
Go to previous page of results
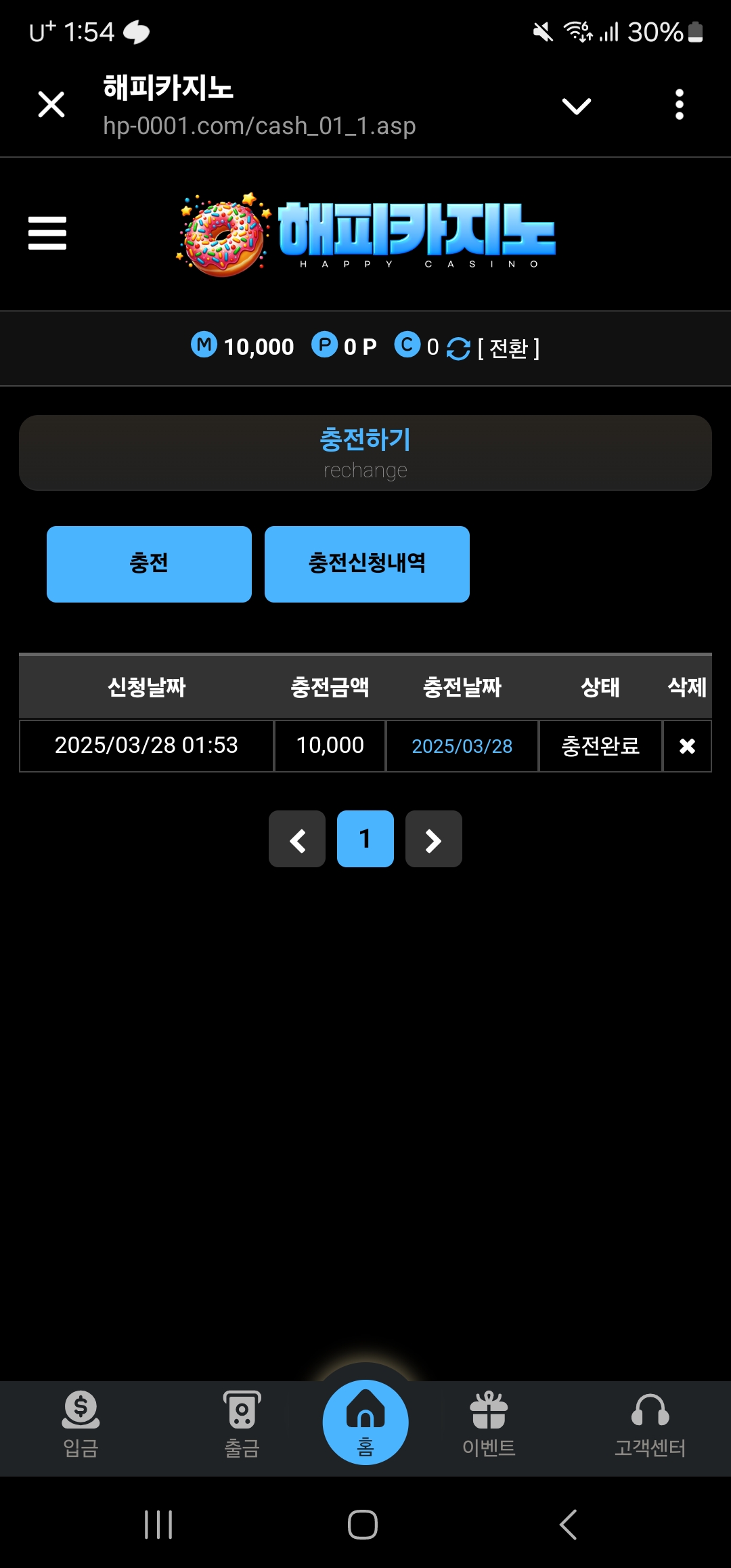[x=297, y=840]
